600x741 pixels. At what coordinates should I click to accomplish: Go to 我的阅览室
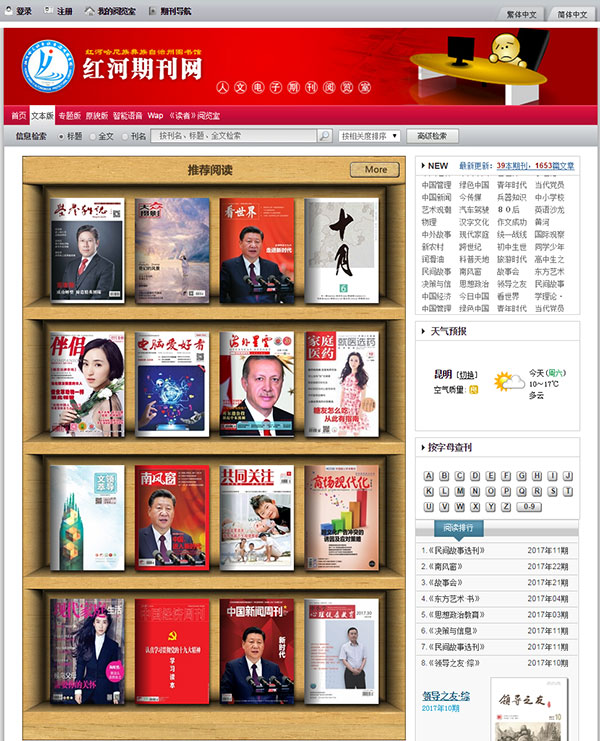pyautogui.click(x=108, y=11)
